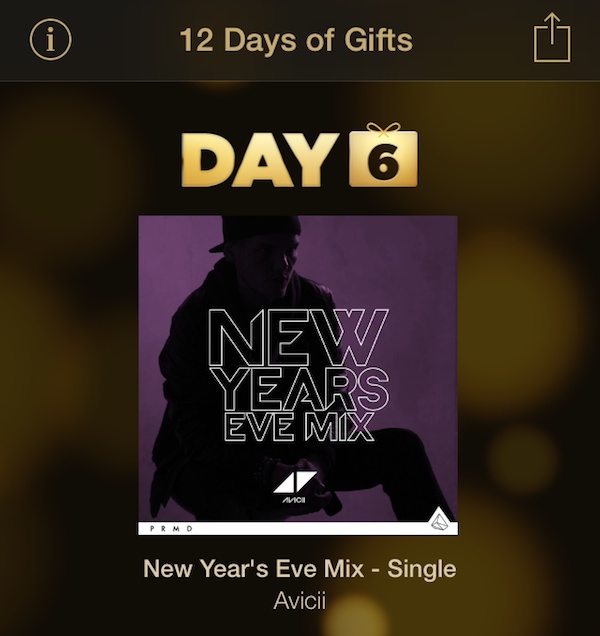Viewport: 600px width, 636px height.
Task: Share the 12 Days of Gifts offer
Action: point(549,41)
